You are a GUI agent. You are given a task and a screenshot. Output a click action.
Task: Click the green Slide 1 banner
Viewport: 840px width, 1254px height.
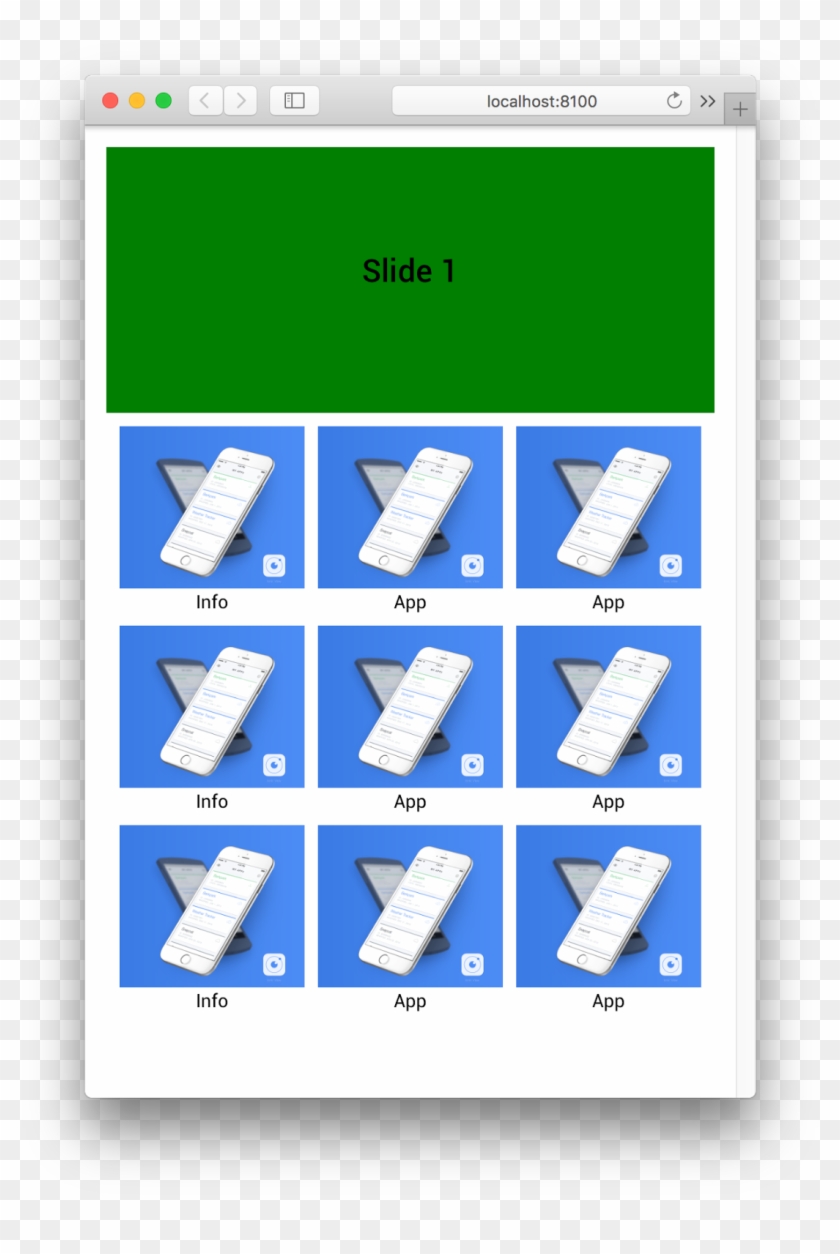tap(410, 271)
